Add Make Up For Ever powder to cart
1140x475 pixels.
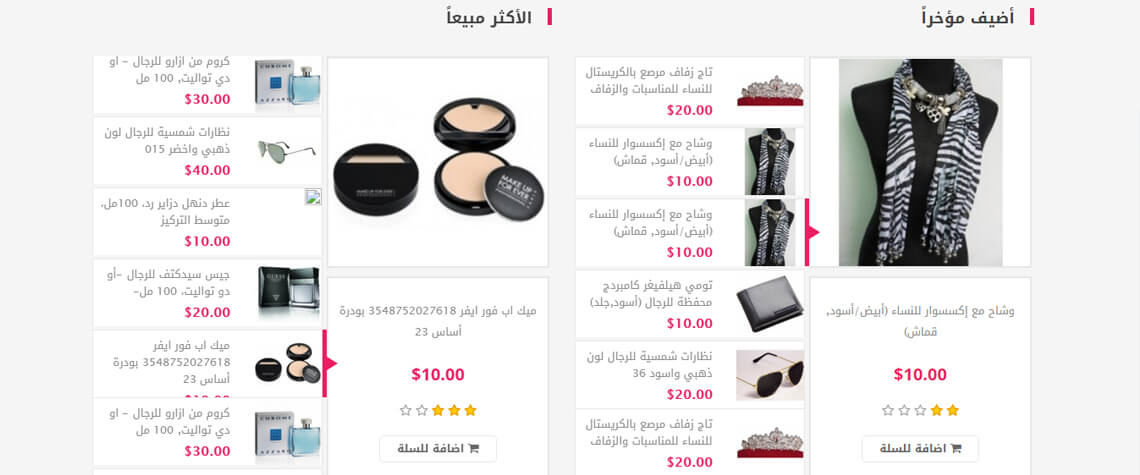438,449
